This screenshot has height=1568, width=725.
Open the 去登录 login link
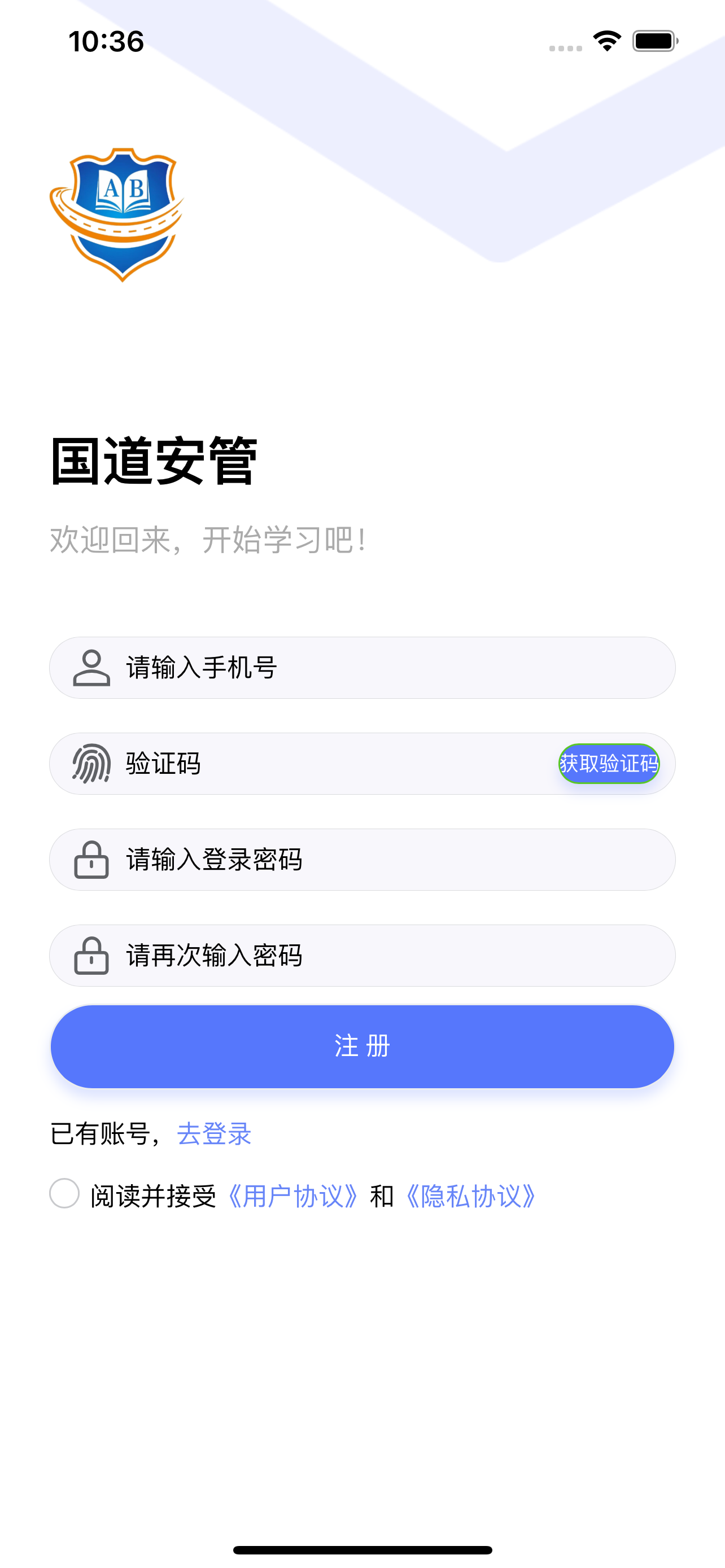(214, 1134)
